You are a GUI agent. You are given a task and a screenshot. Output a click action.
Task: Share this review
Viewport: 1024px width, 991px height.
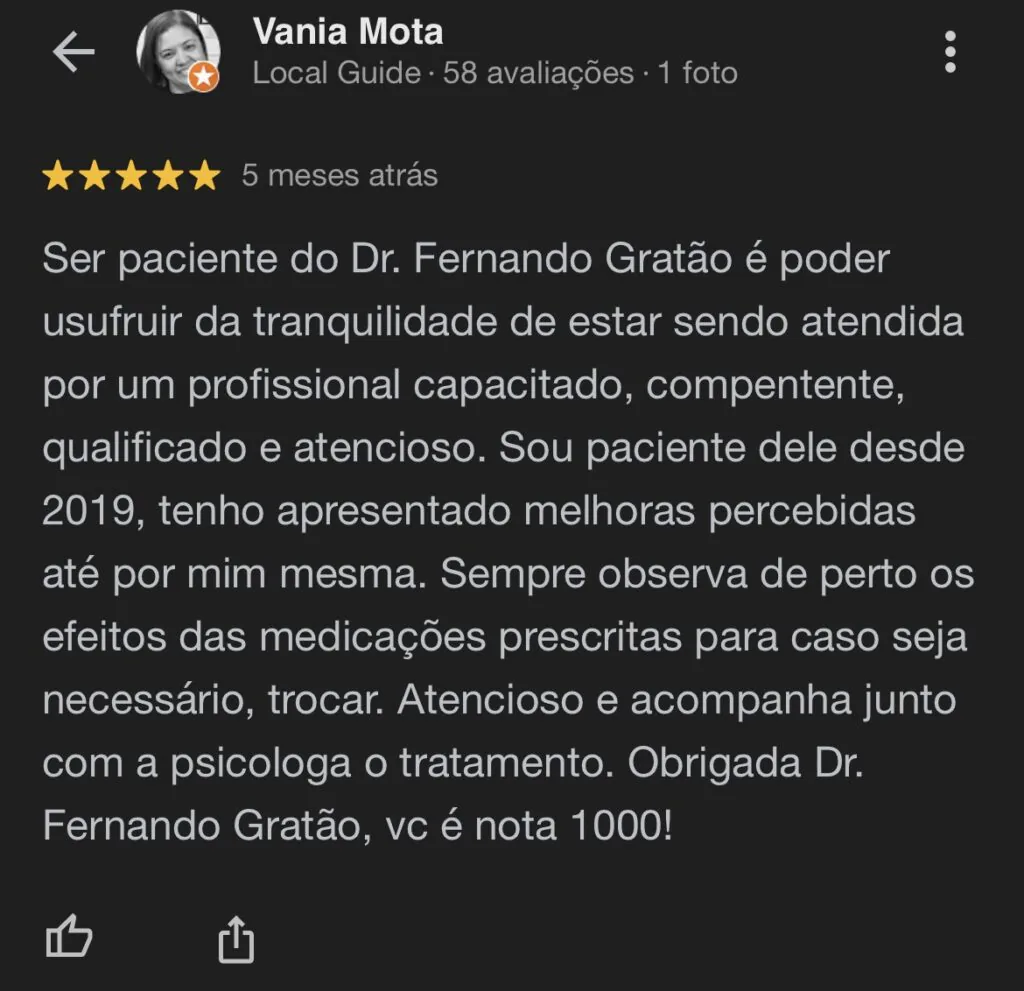236,939
